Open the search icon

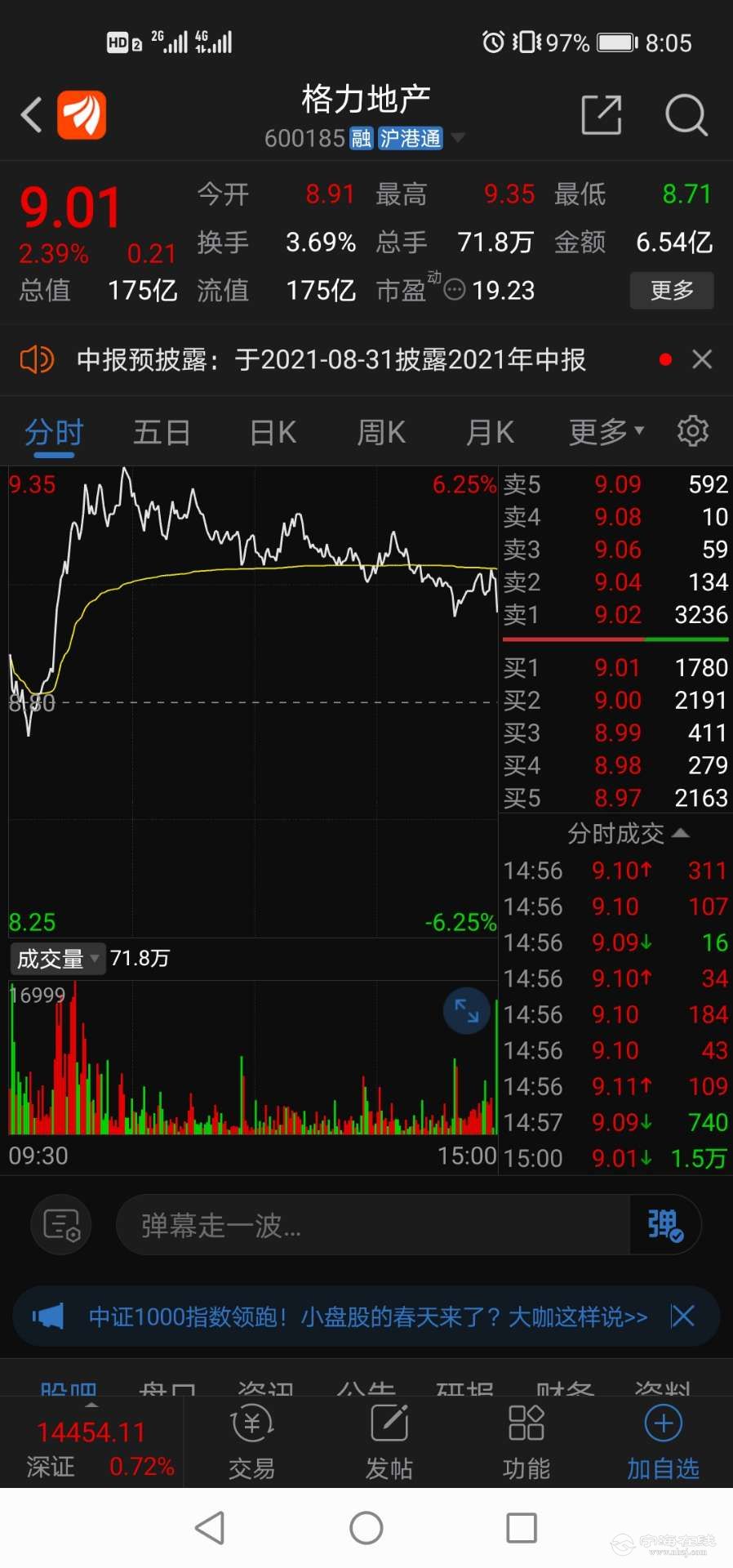point(686,114)
